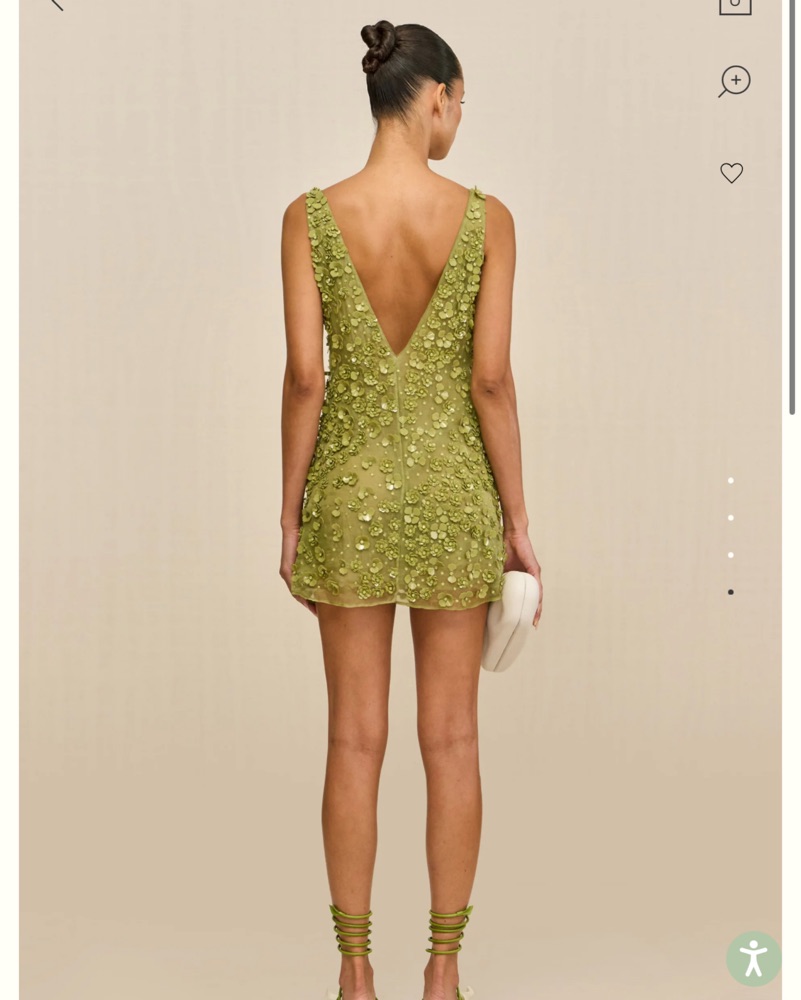Open the accessibility options button
The image size is (801, 1000).
(x=753, y=959)
